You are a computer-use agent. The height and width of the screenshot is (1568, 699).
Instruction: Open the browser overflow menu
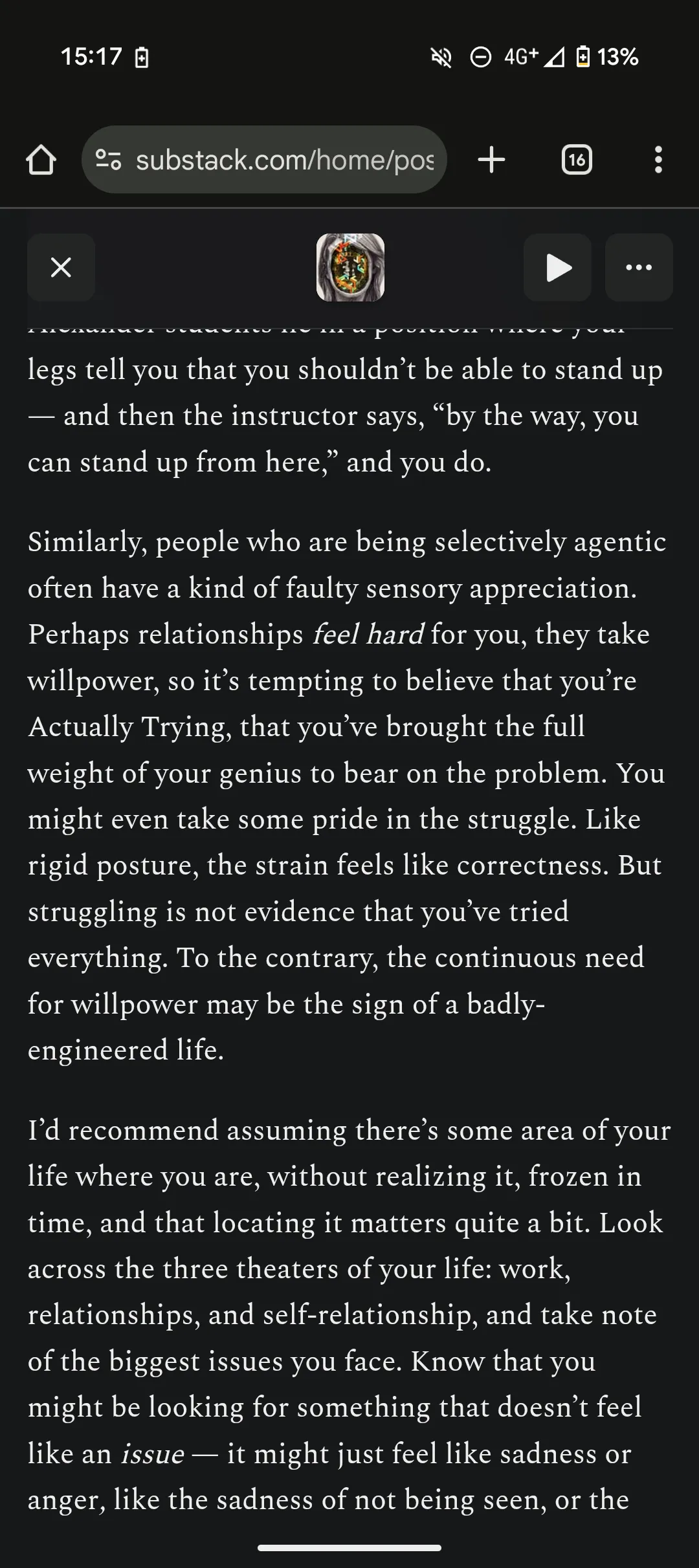[x=658, y=160]
